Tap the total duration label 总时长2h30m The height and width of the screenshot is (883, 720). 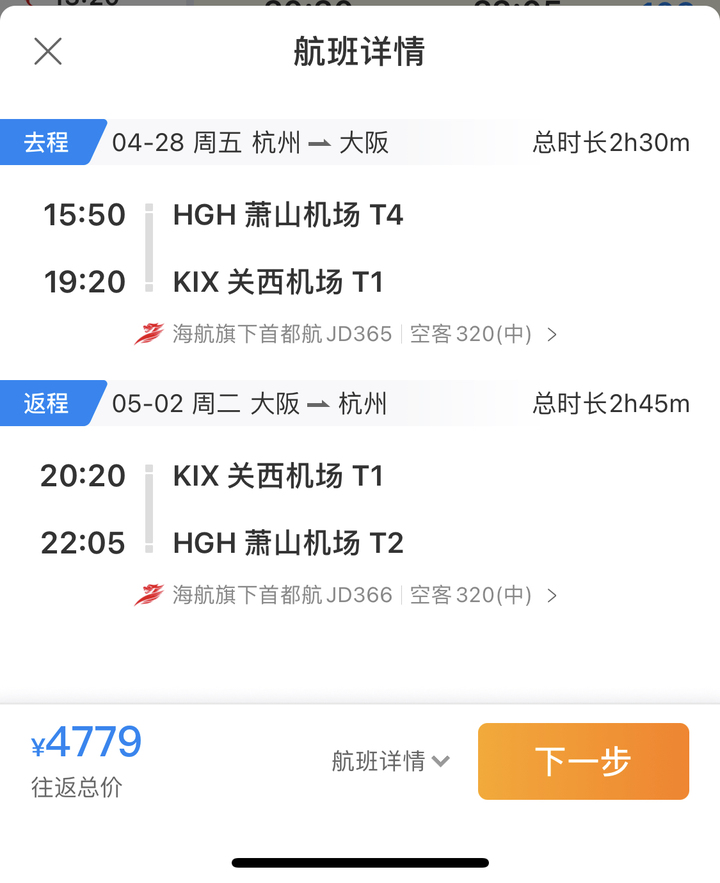click(610, 142)
